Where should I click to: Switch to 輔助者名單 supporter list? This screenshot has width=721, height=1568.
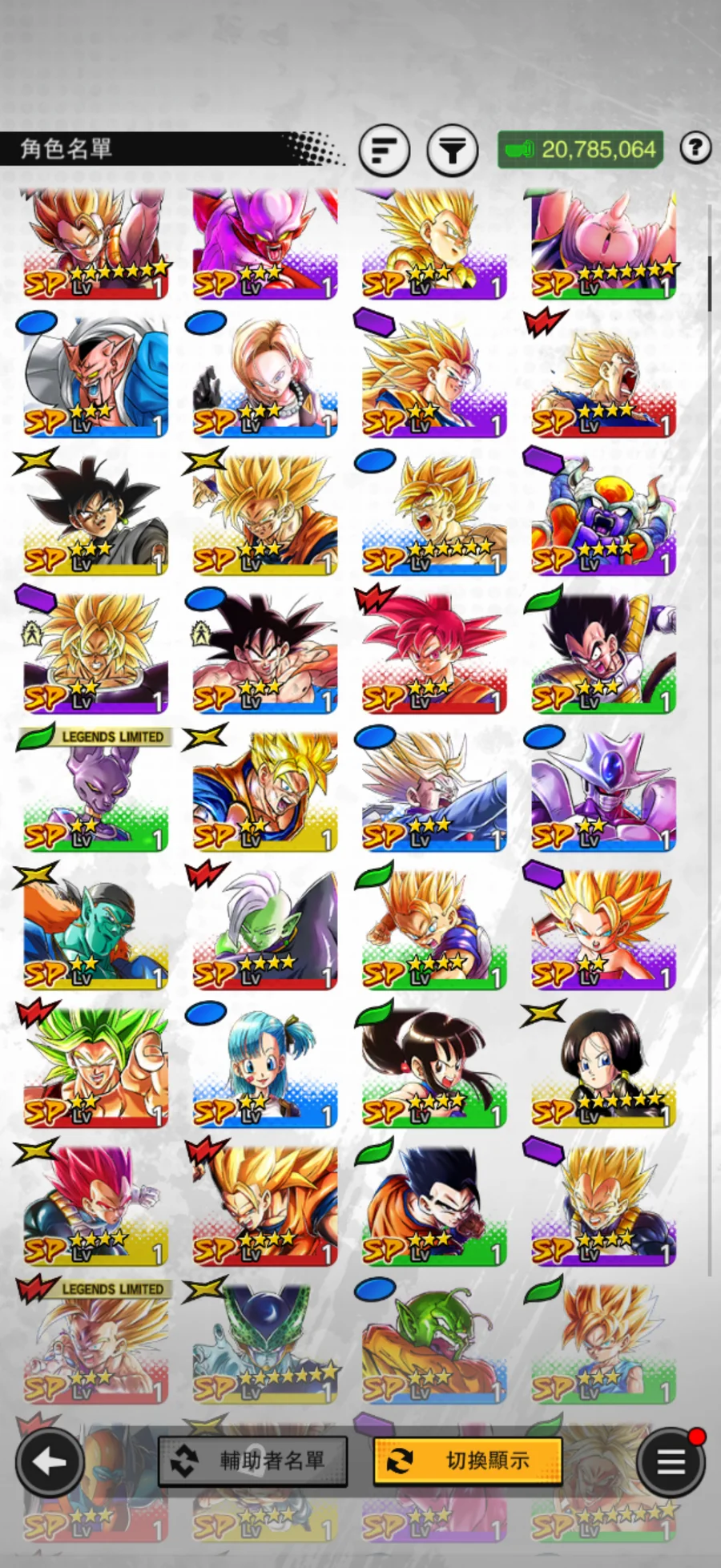click(253, 1461)
